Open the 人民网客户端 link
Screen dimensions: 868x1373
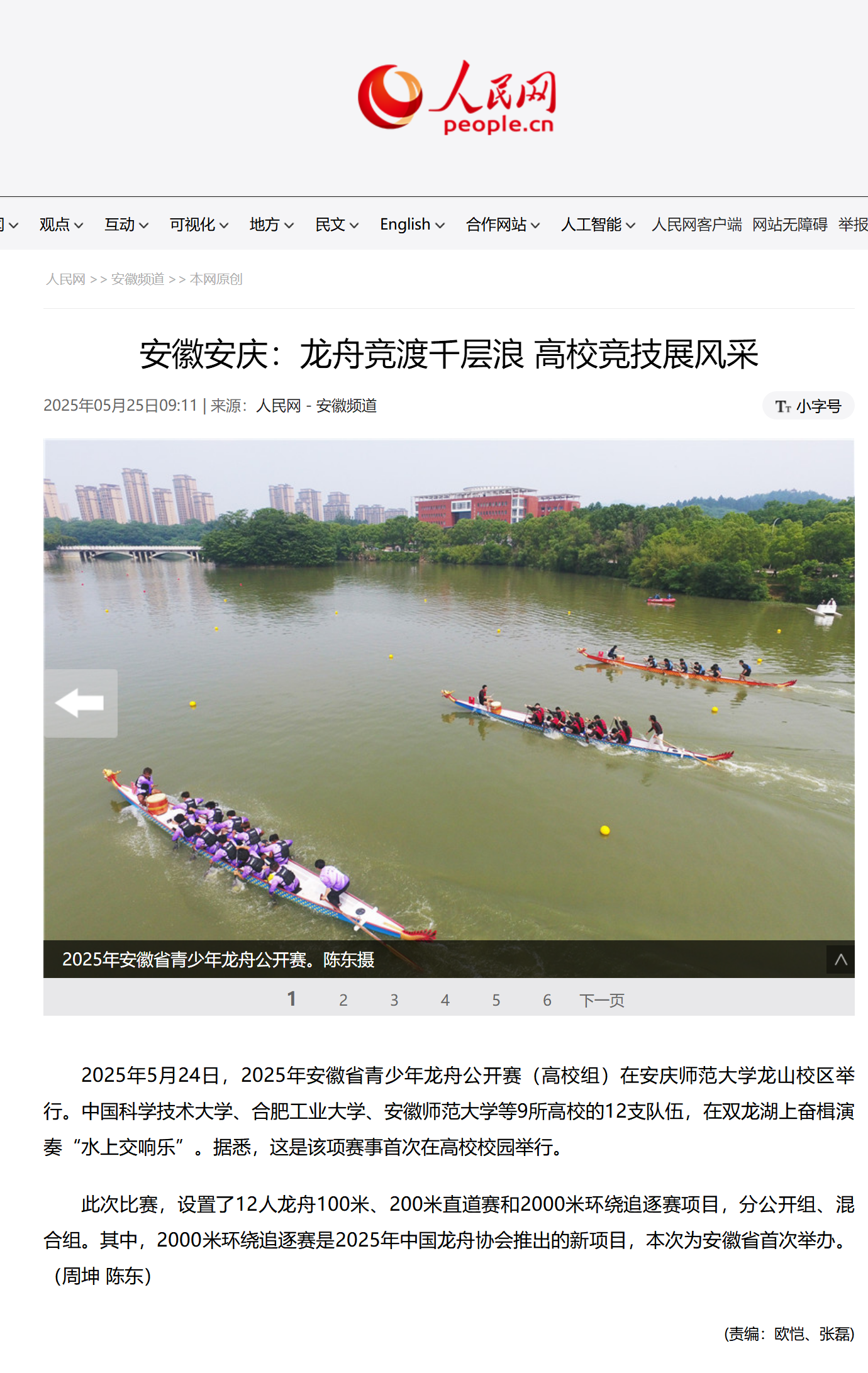click(x=696, y=225)
